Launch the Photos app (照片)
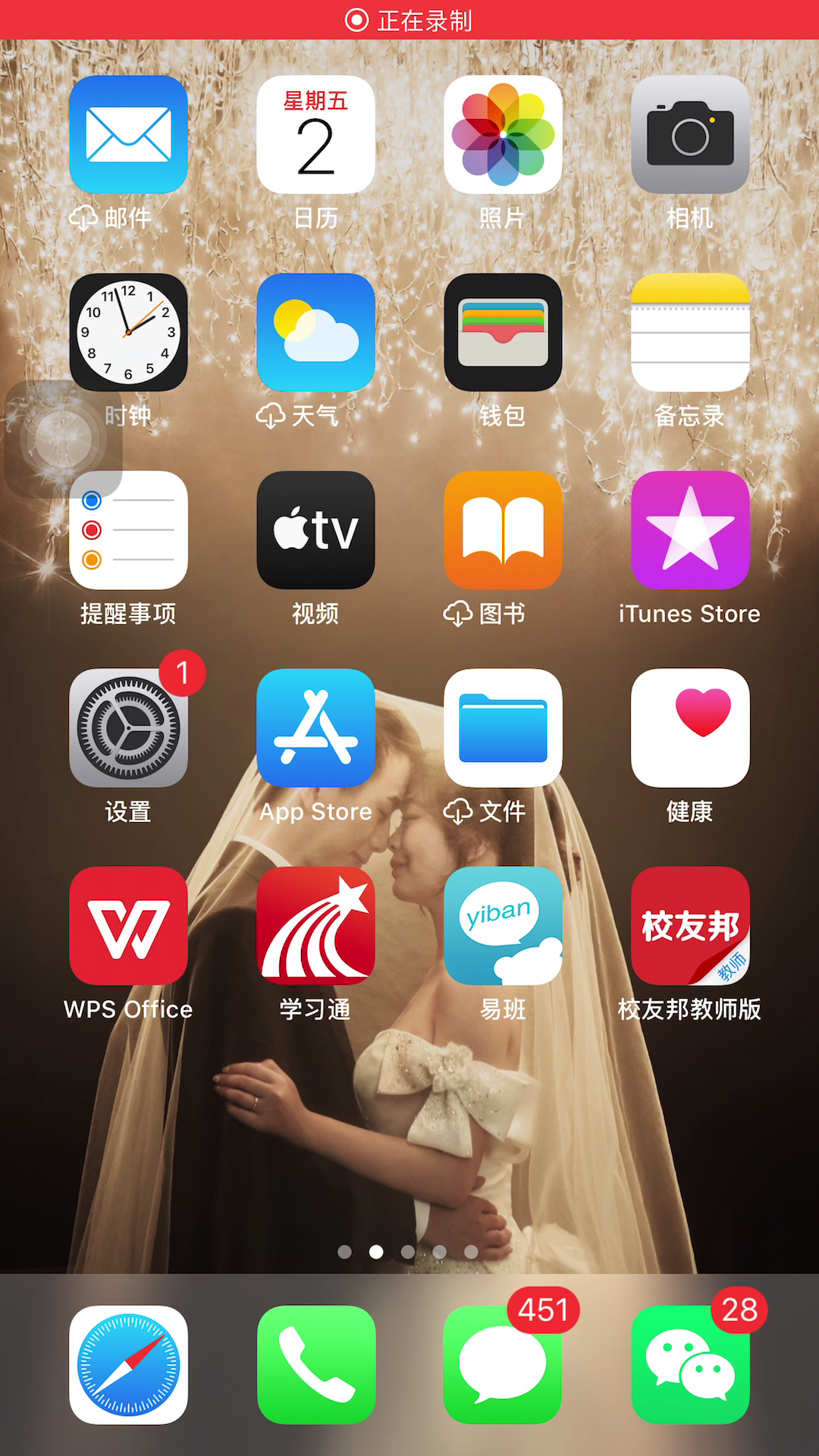The height and width of the screenshot is (1456, 819). (x=503, y=135)
